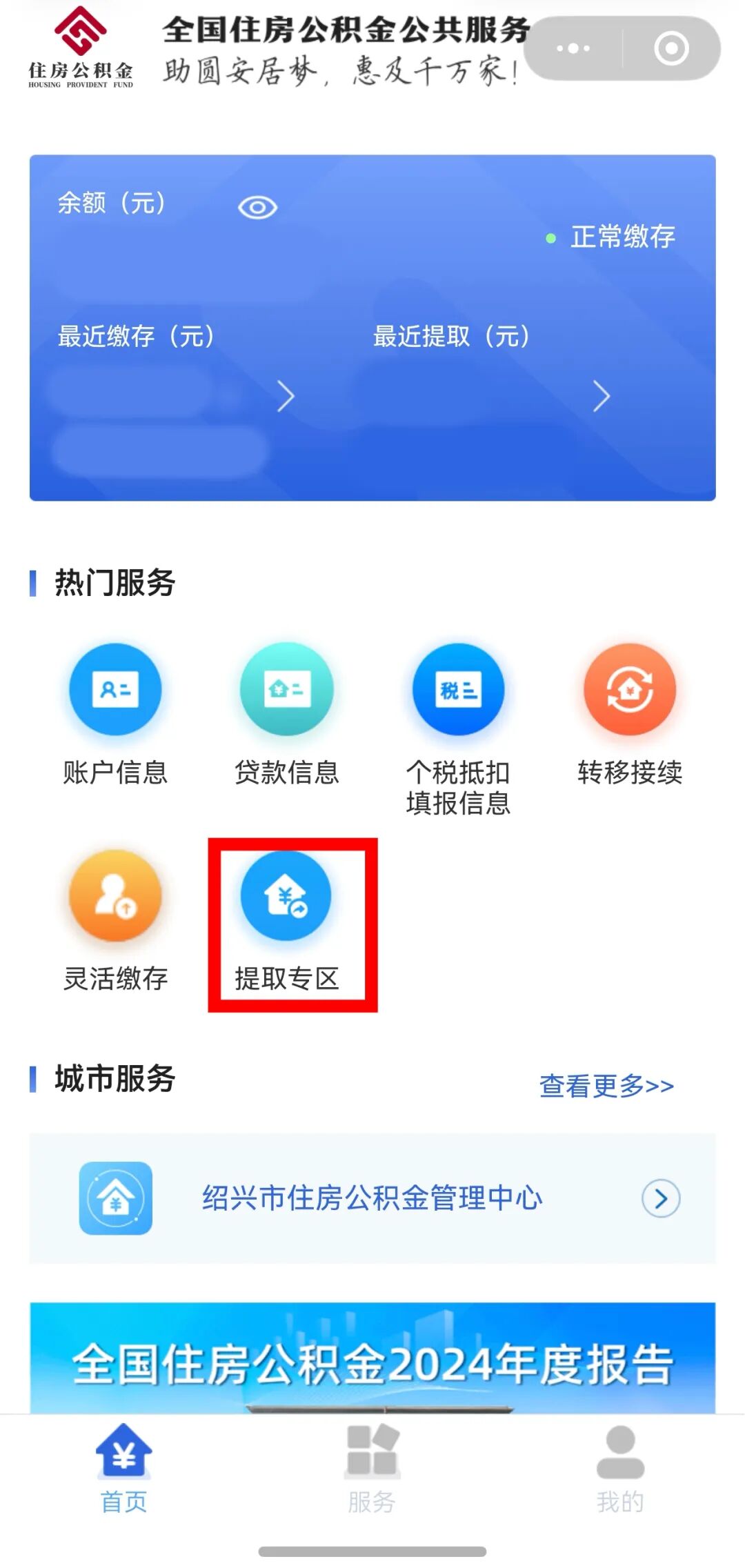Open 灵活缴存 service
The height and width of the screenshot is (1568, 745).
coord(115,897)
